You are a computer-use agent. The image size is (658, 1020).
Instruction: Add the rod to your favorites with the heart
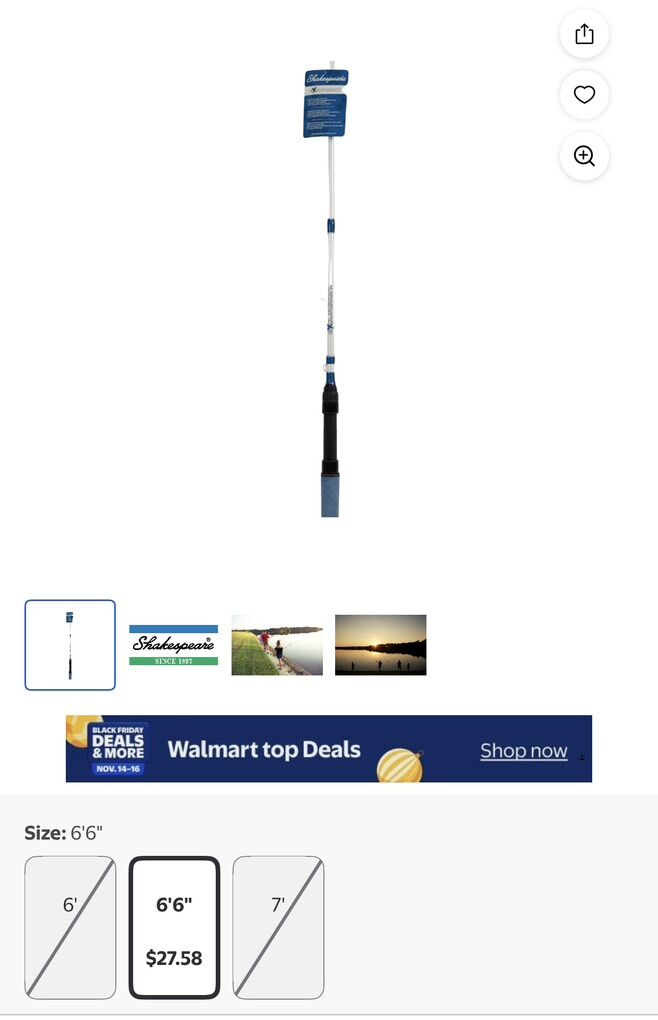584,95
